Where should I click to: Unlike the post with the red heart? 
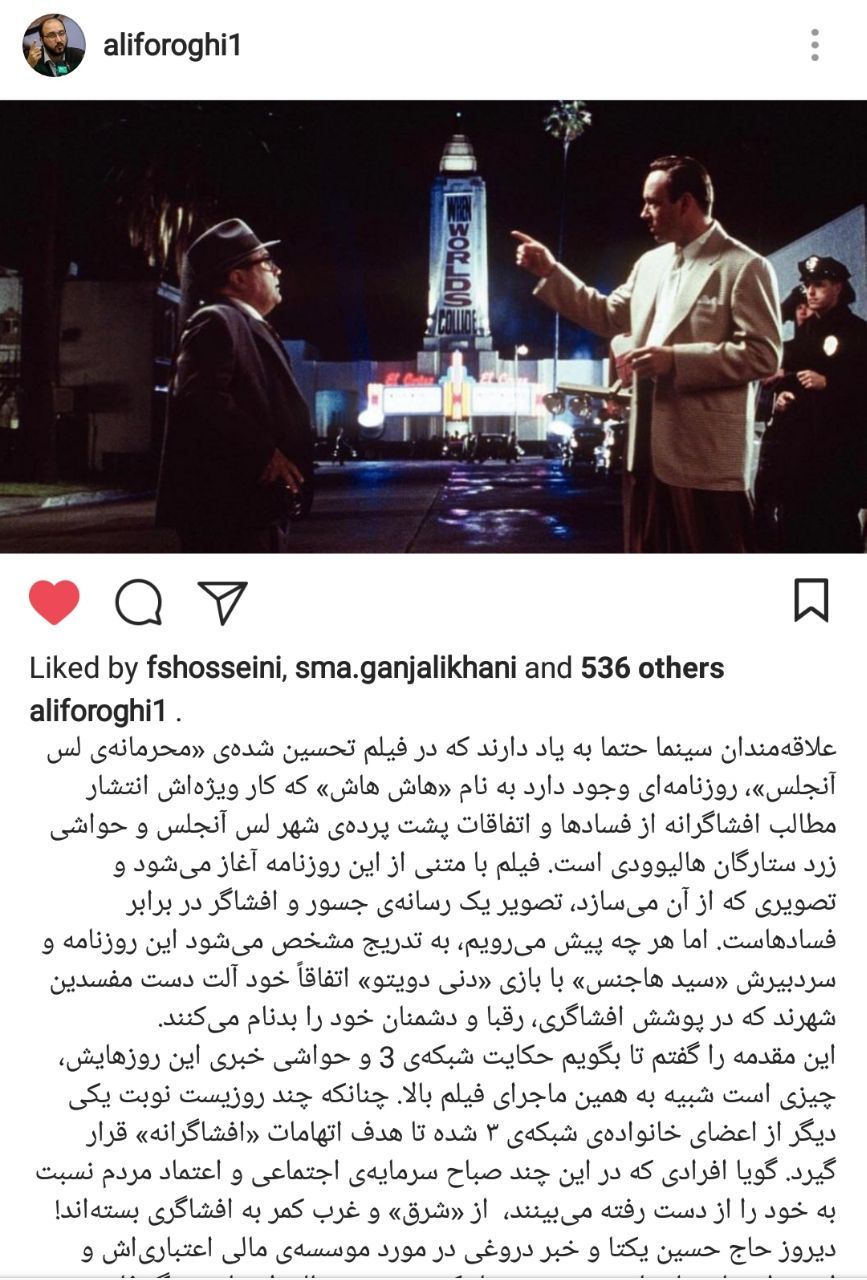point(54,602)
